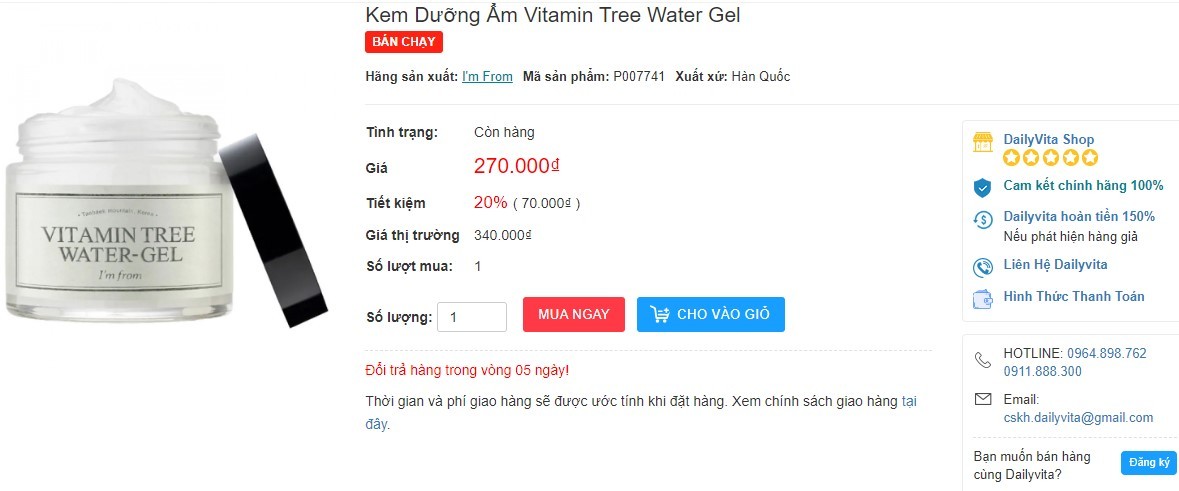The image size is (1179, 491).
Task: View Dailyvita hoàn tiền 150% policy
Action: coord(1079,216)
